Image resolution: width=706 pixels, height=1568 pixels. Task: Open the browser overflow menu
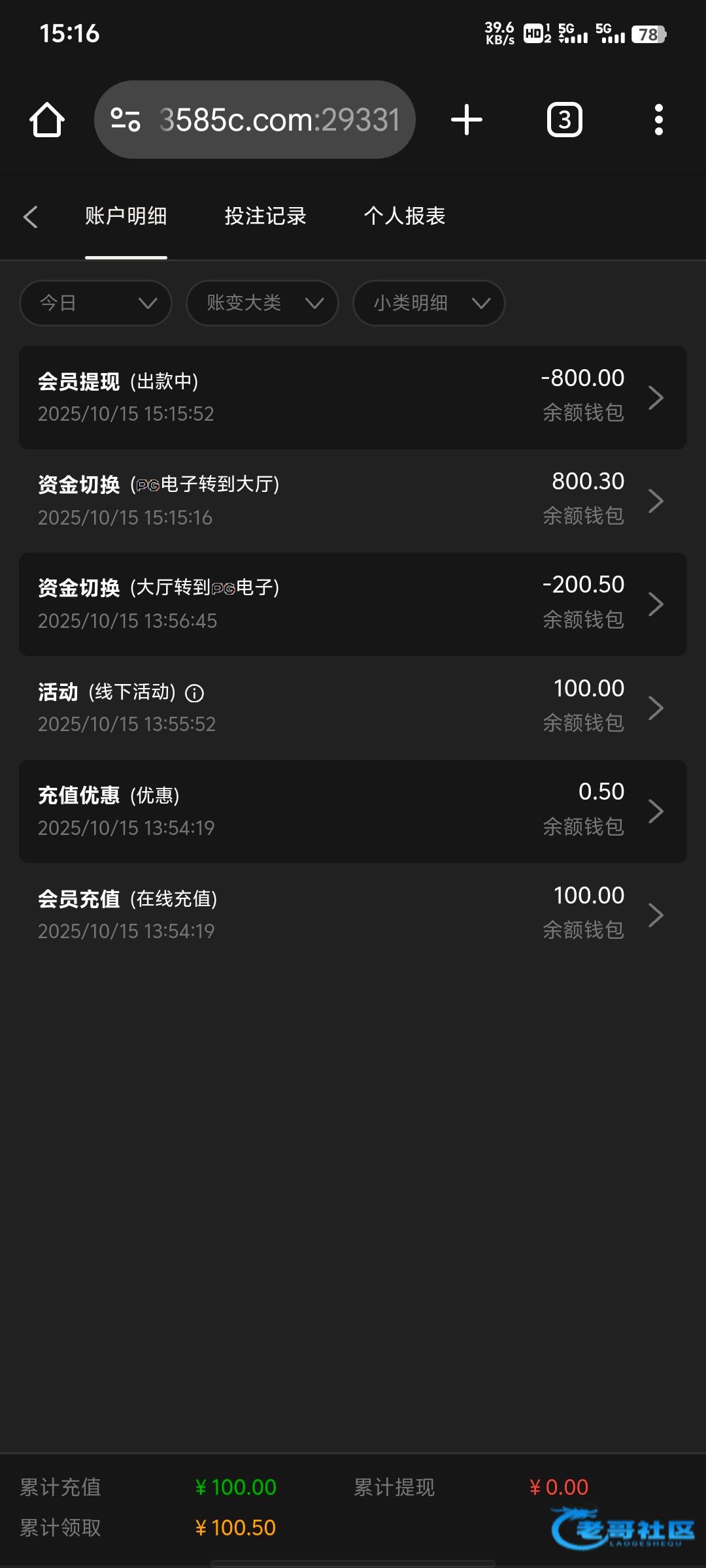658,120
